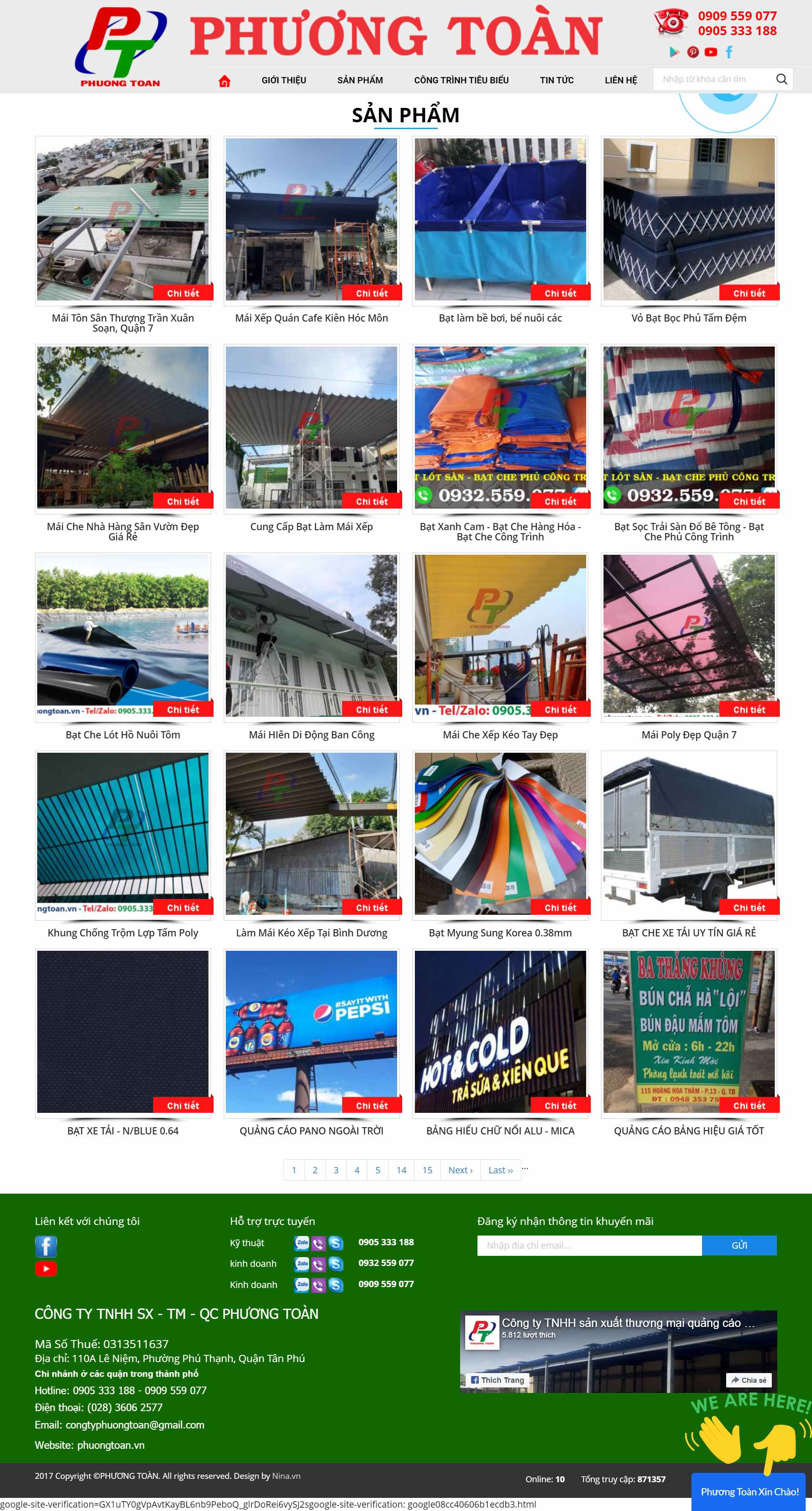Viewport: 812px width, 1511px height.
Task: Click the Google Play icon in the header
Action: point(675,52)
